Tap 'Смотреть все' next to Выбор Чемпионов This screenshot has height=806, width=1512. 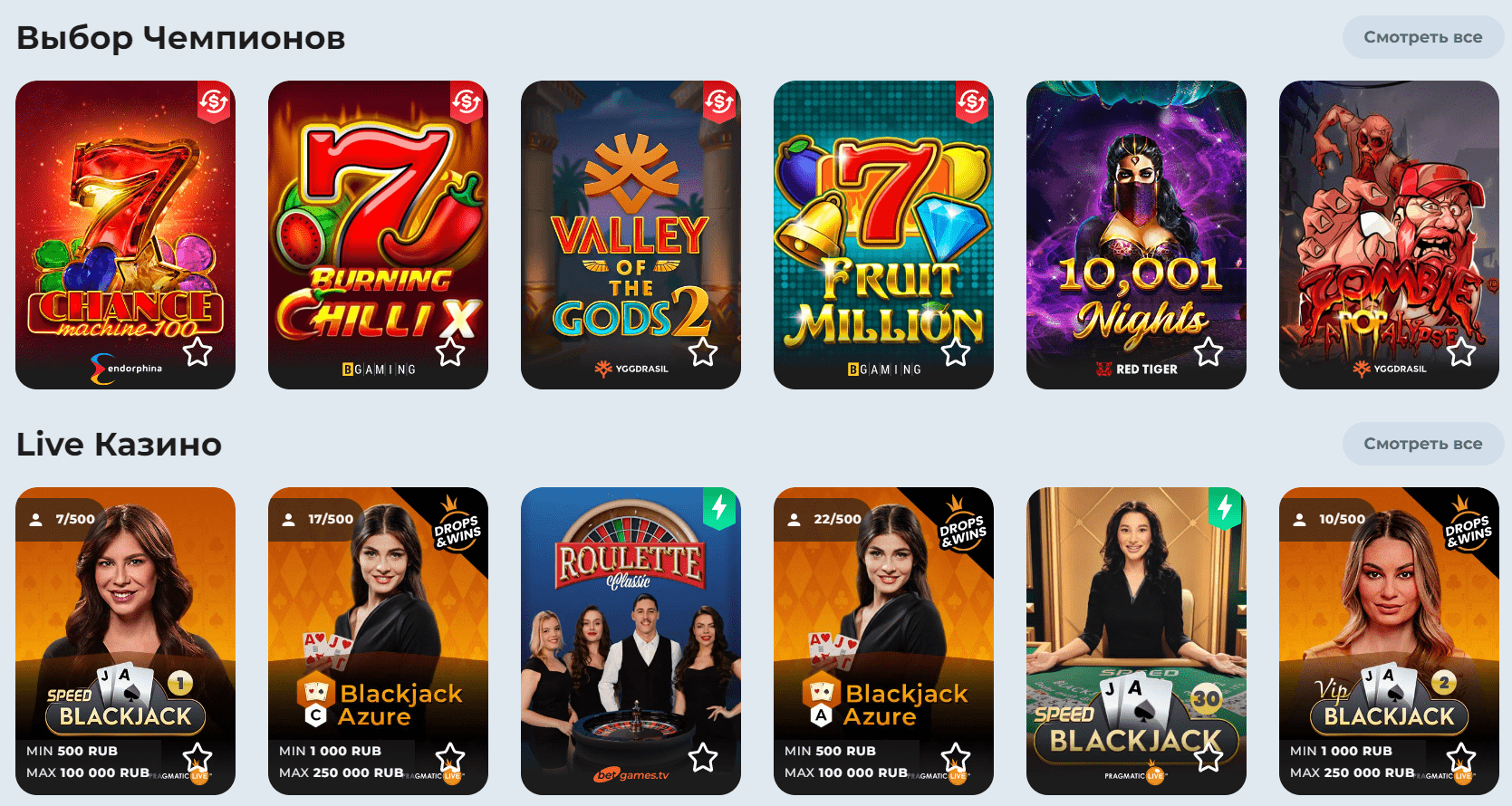coord(1422,37)
